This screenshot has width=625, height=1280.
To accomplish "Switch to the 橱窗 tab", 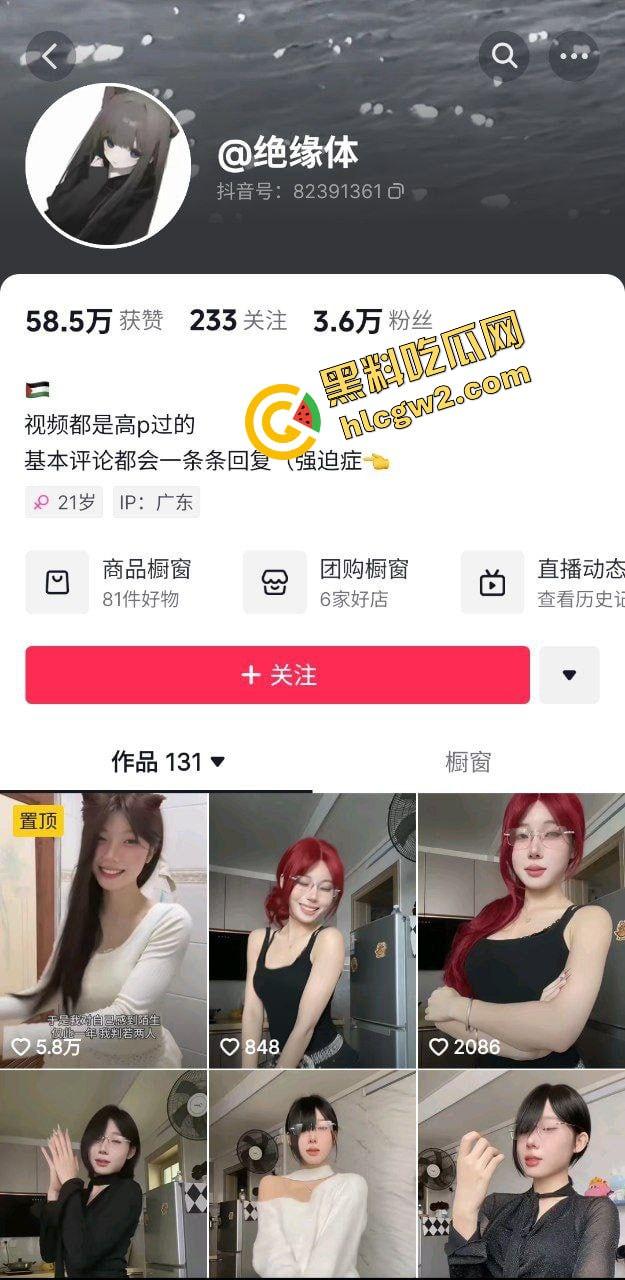I will pyautogui.click(x=468, y=762).
